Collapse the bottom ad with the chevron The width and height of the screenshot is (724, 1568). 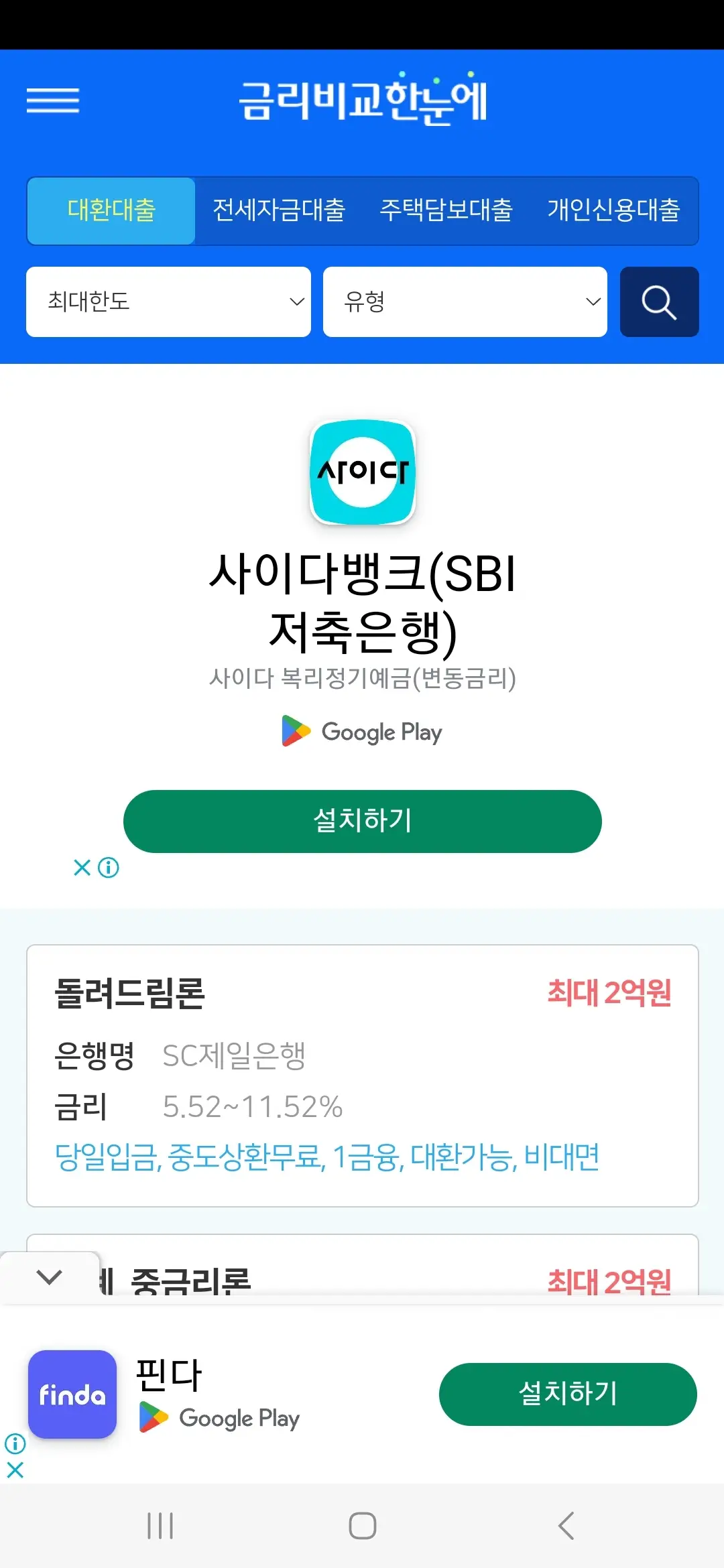tap(48, 1277)
